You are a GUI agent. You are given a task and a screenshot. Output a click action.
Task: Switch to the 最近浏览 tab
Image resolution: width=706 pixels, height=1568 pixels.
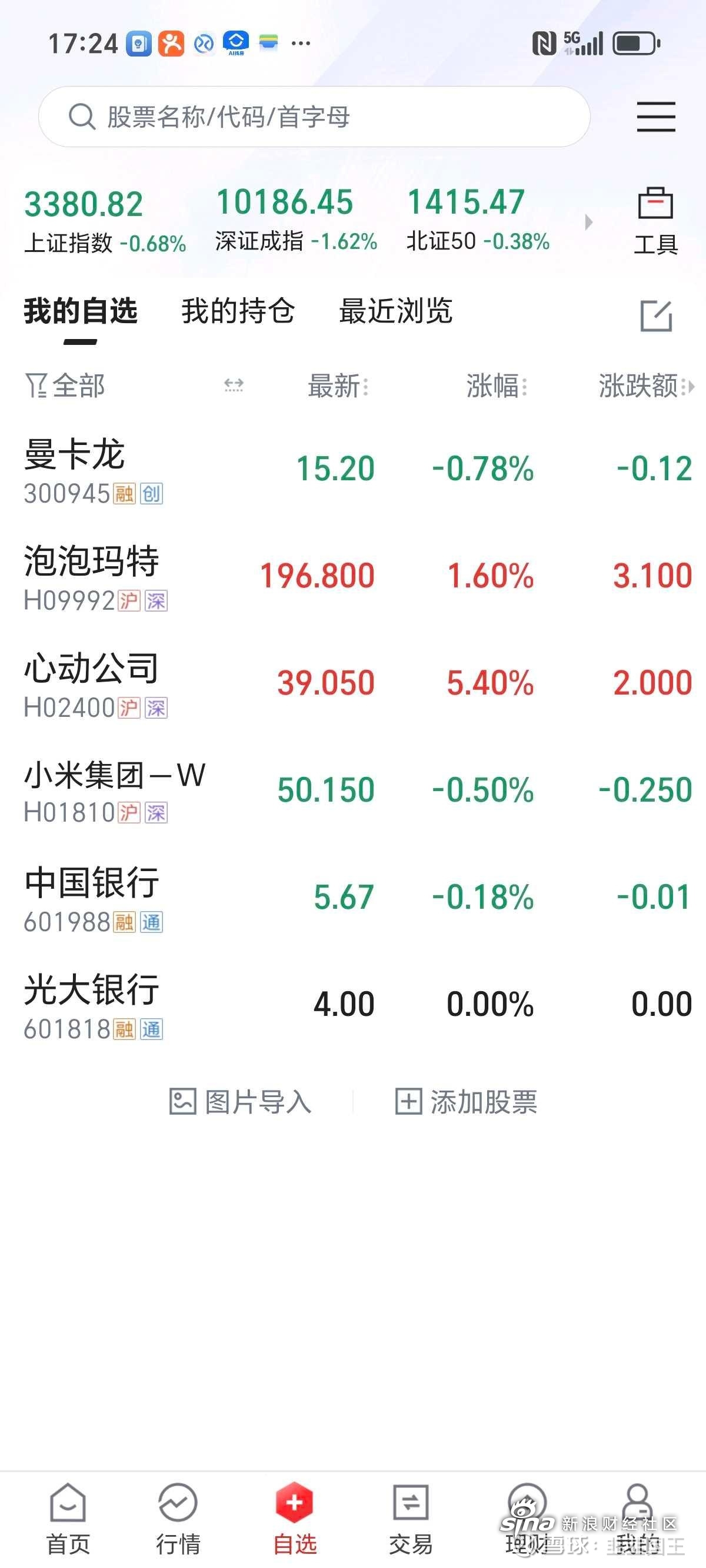point(395,311)
